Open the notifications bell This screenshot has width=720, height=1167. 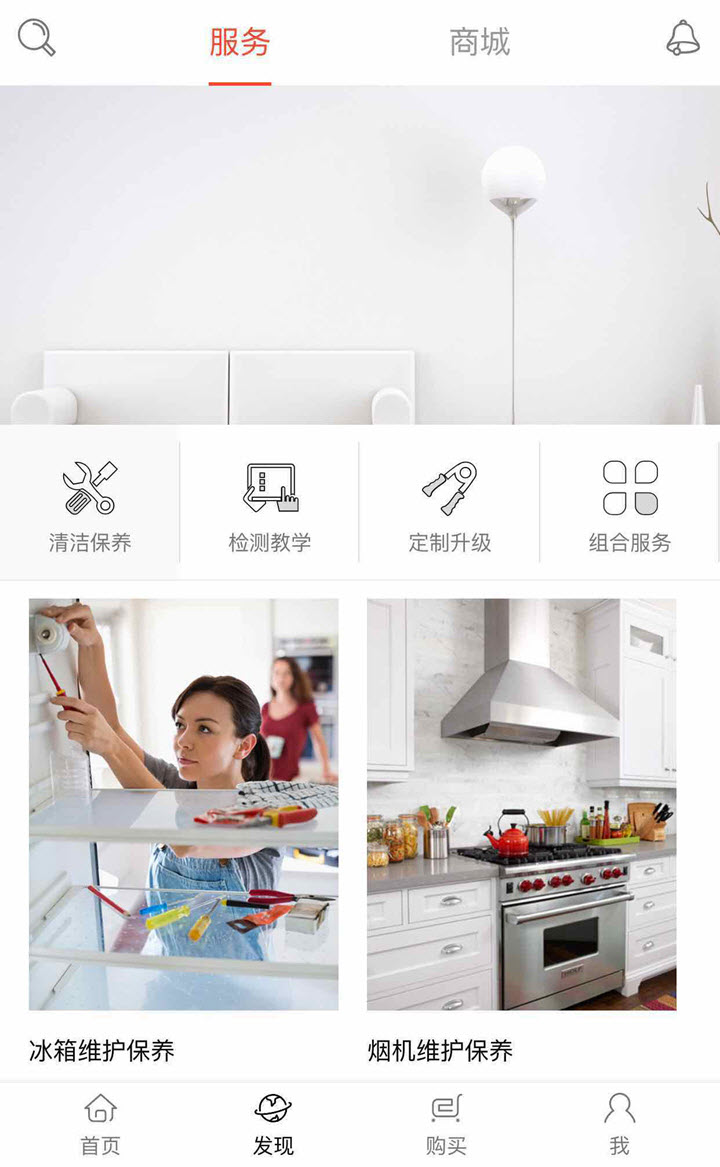683,39
